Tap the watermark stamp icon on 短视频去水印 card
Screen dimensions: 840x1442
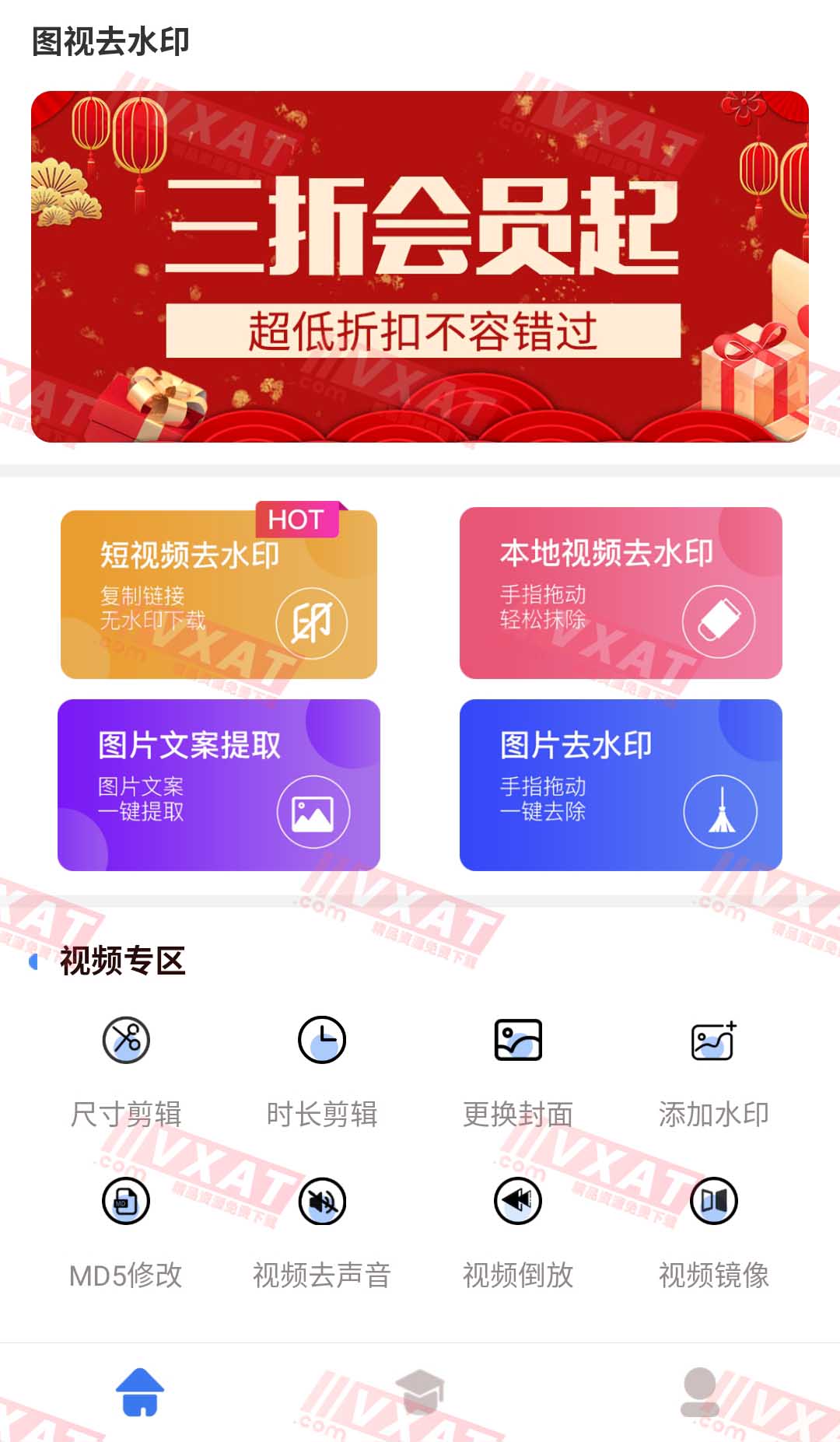312,622
